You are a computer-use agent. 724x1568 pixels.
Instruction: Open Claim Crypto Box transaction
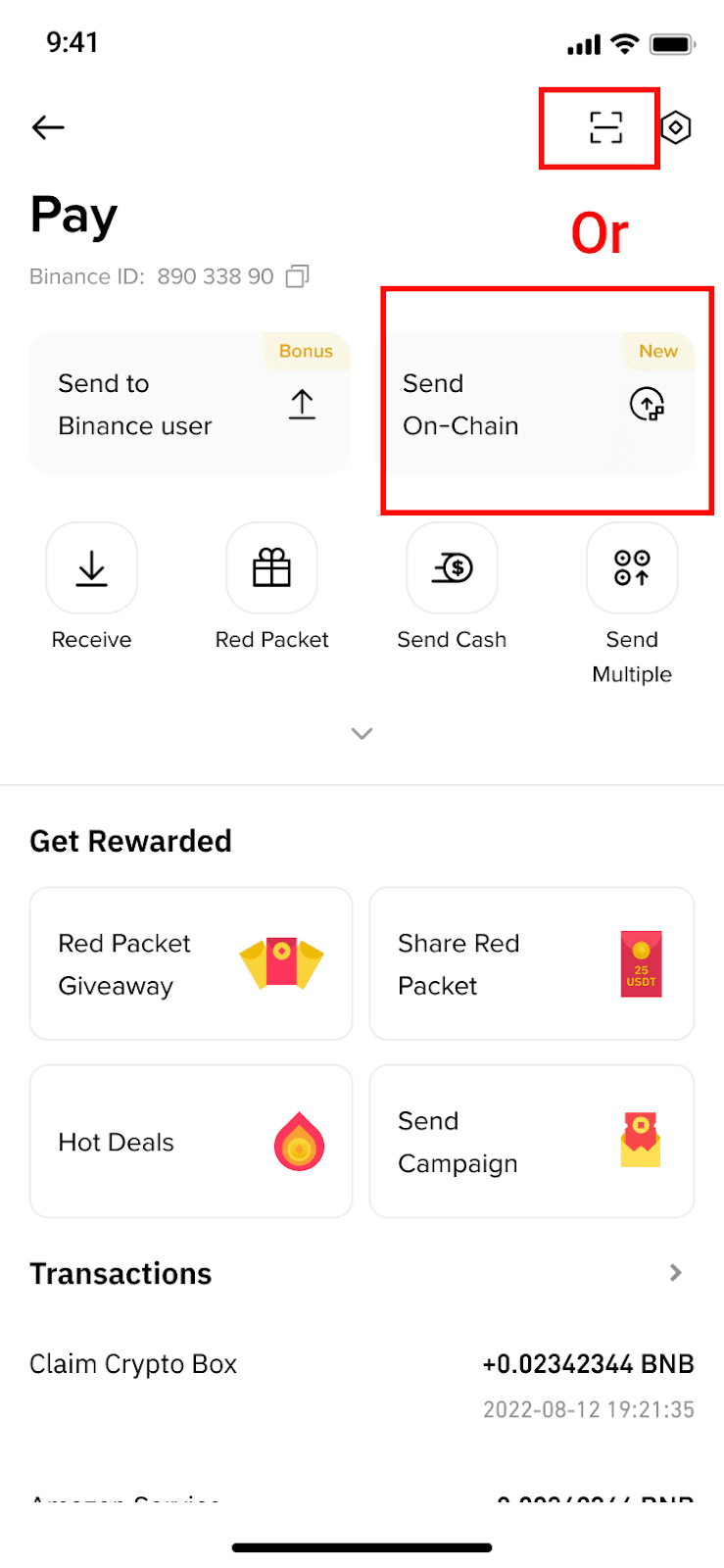(x=362, y=1384)
